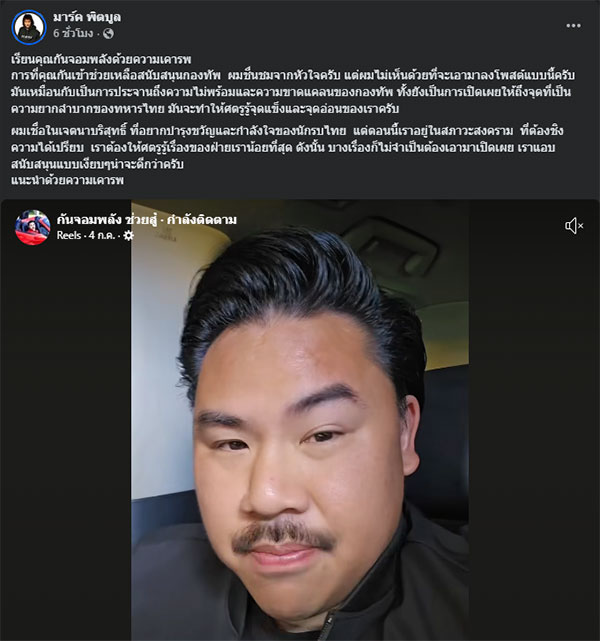The image size is (600, 641).
Task: Tap กันจอมพลัง's page avatar
Action: pos(32,227)
